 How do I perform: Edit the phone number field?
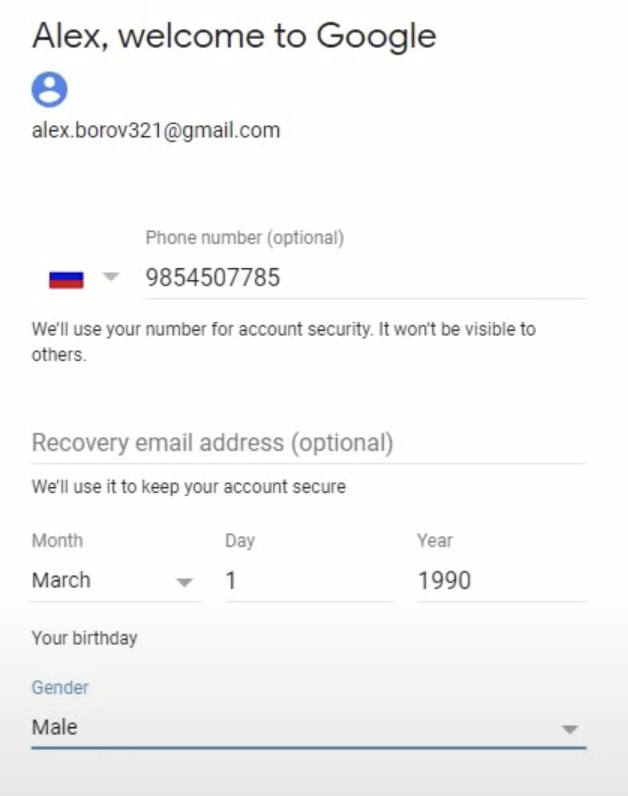365,278
